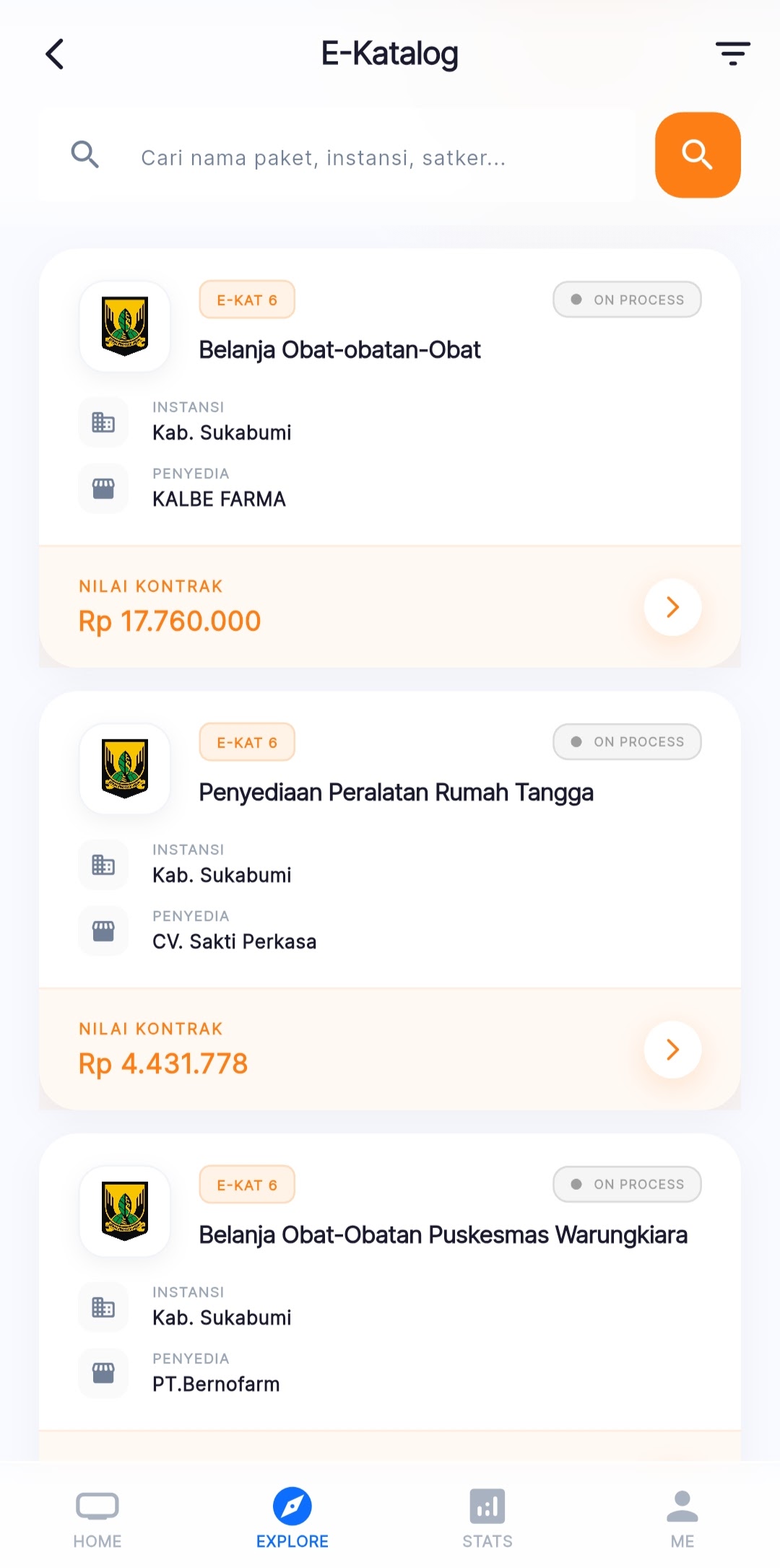Select the E-KAT 6 badge on first card
Image resolution: width=780 pixels, height=1568 pixels.
(x=247, y=299)
